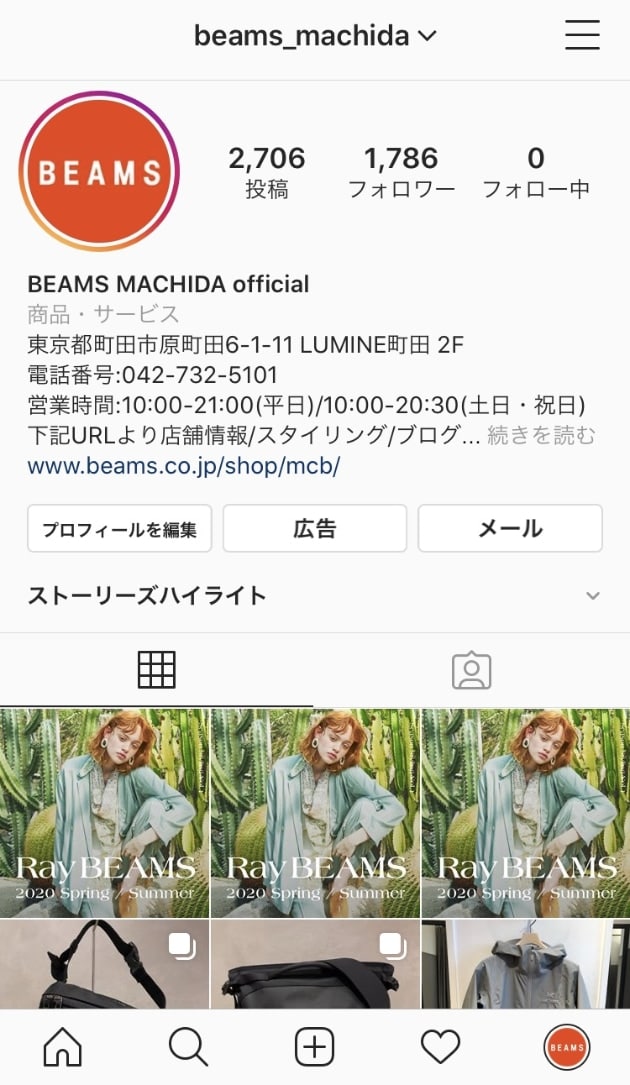Expand the ストーリーズハイライト section
The height and width of the screenshot is (1085, 630).
coord(592,596)
